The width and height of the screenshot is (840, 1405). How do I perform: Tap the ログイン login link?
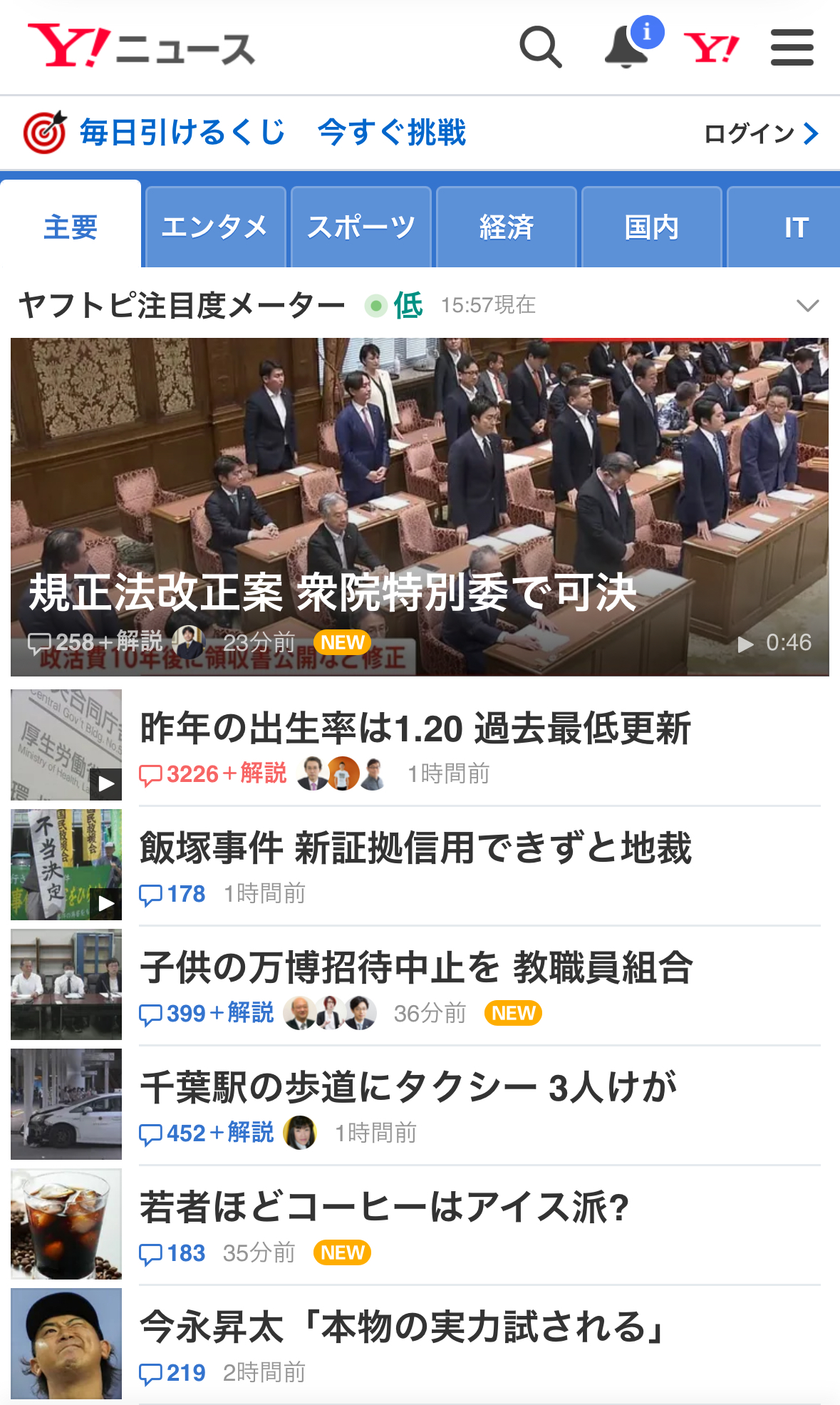[x=760, y=133]
